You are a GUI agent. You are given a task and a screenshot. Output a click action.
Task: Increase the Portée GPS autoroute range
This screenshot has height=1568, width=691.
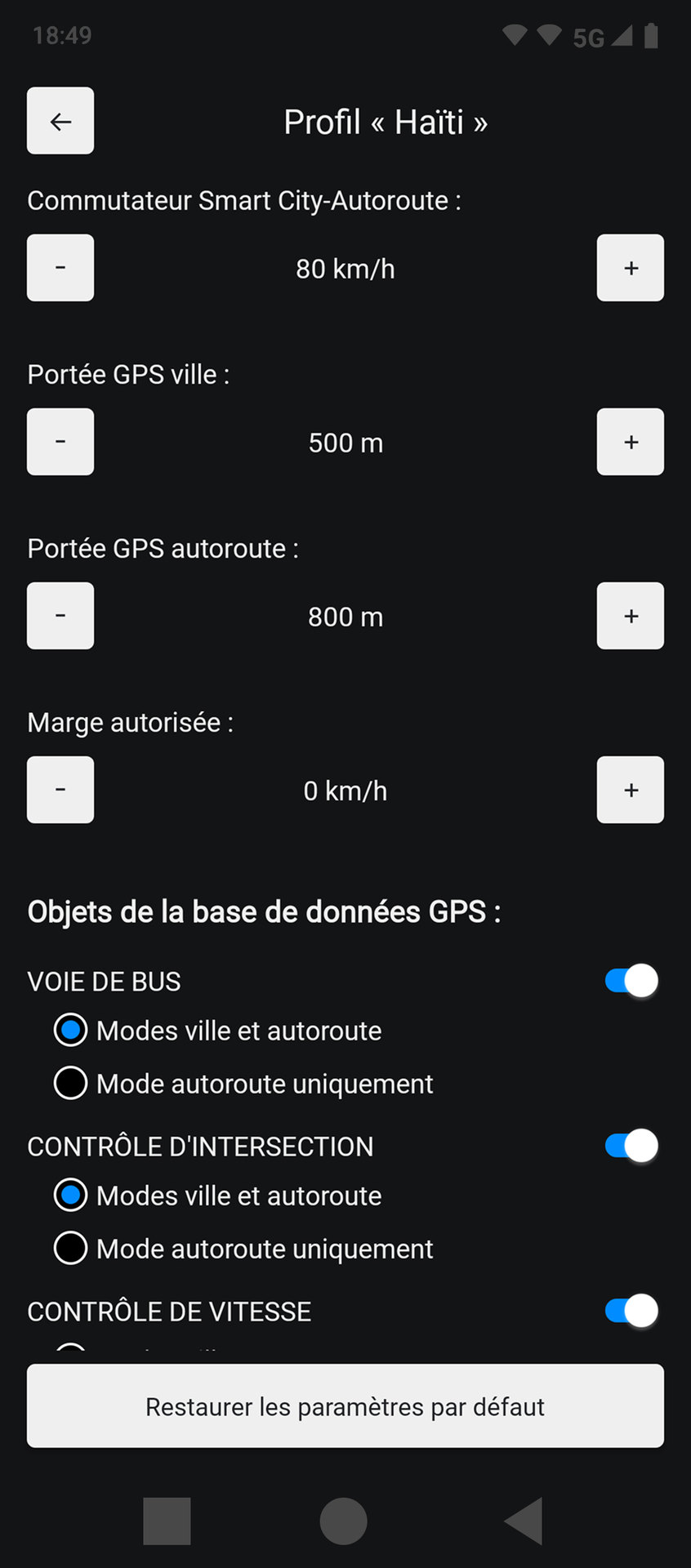631,616
